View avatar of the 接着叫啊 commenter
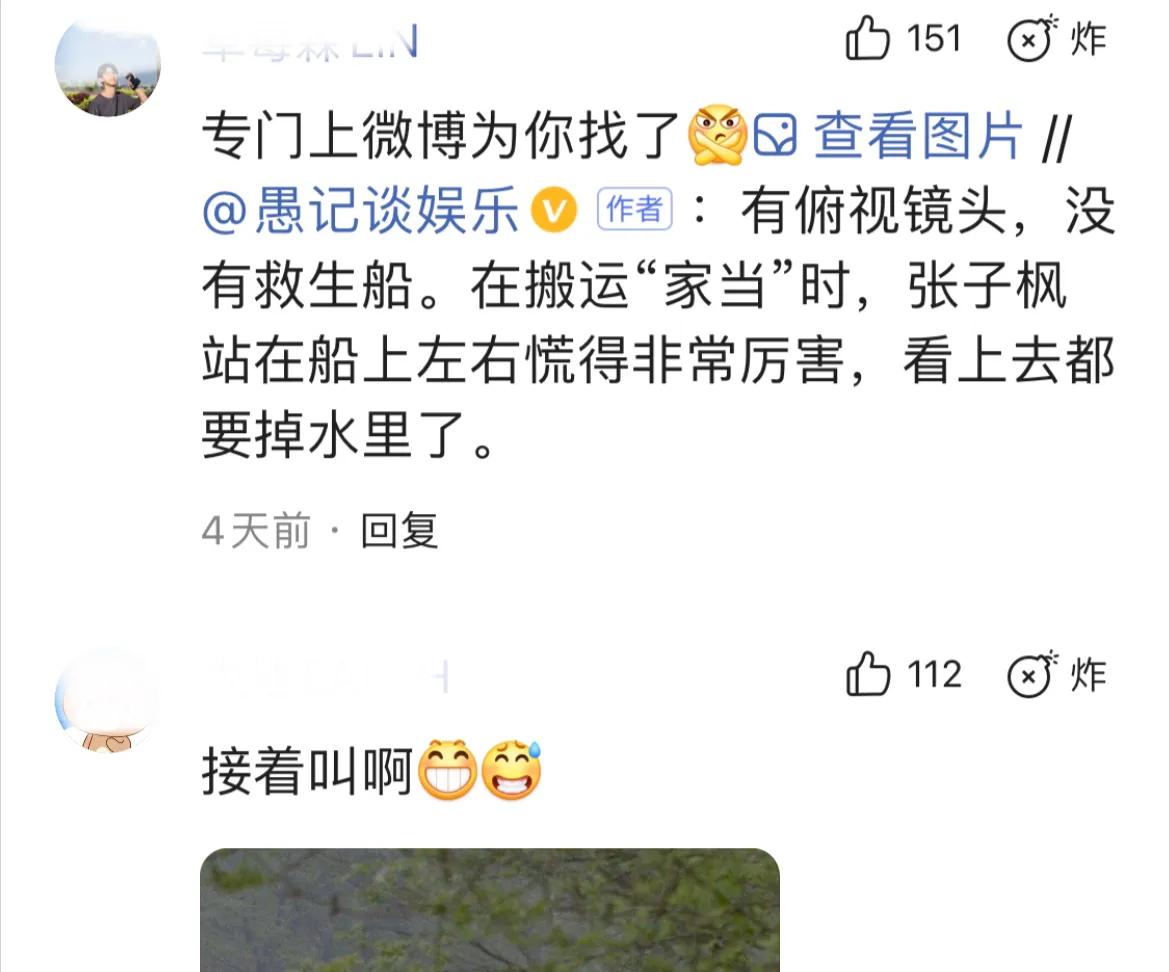Viewport: 1170px width, 972px height. (107, 700)
